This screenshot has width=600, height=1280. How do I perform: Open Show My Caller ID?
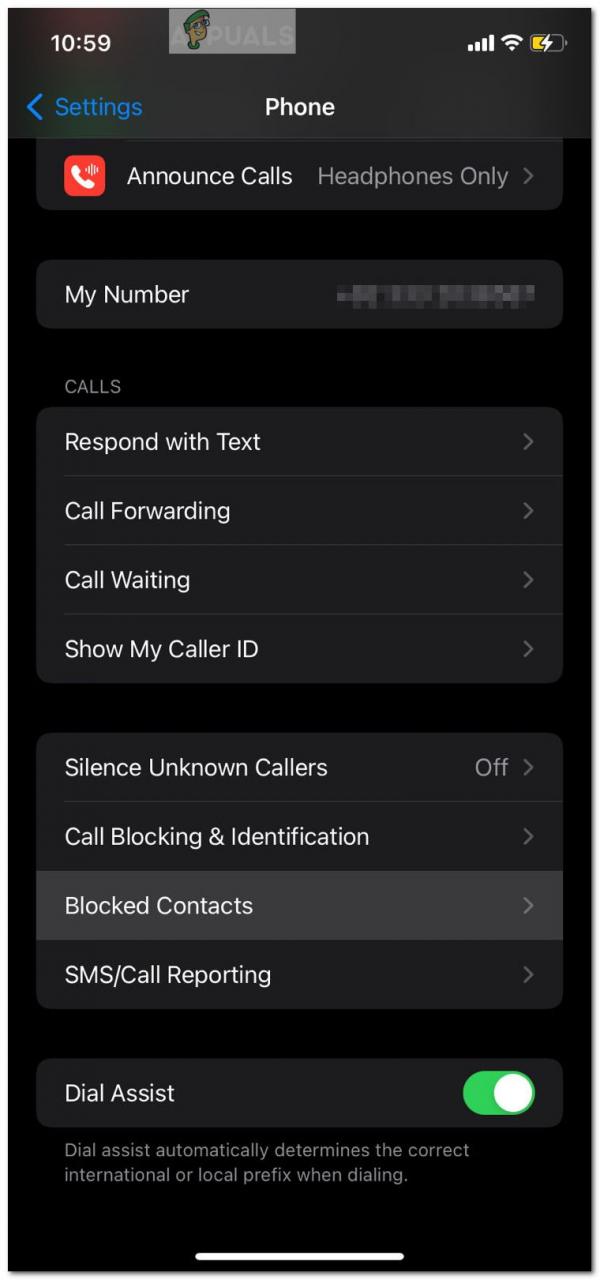click(299, 649)
